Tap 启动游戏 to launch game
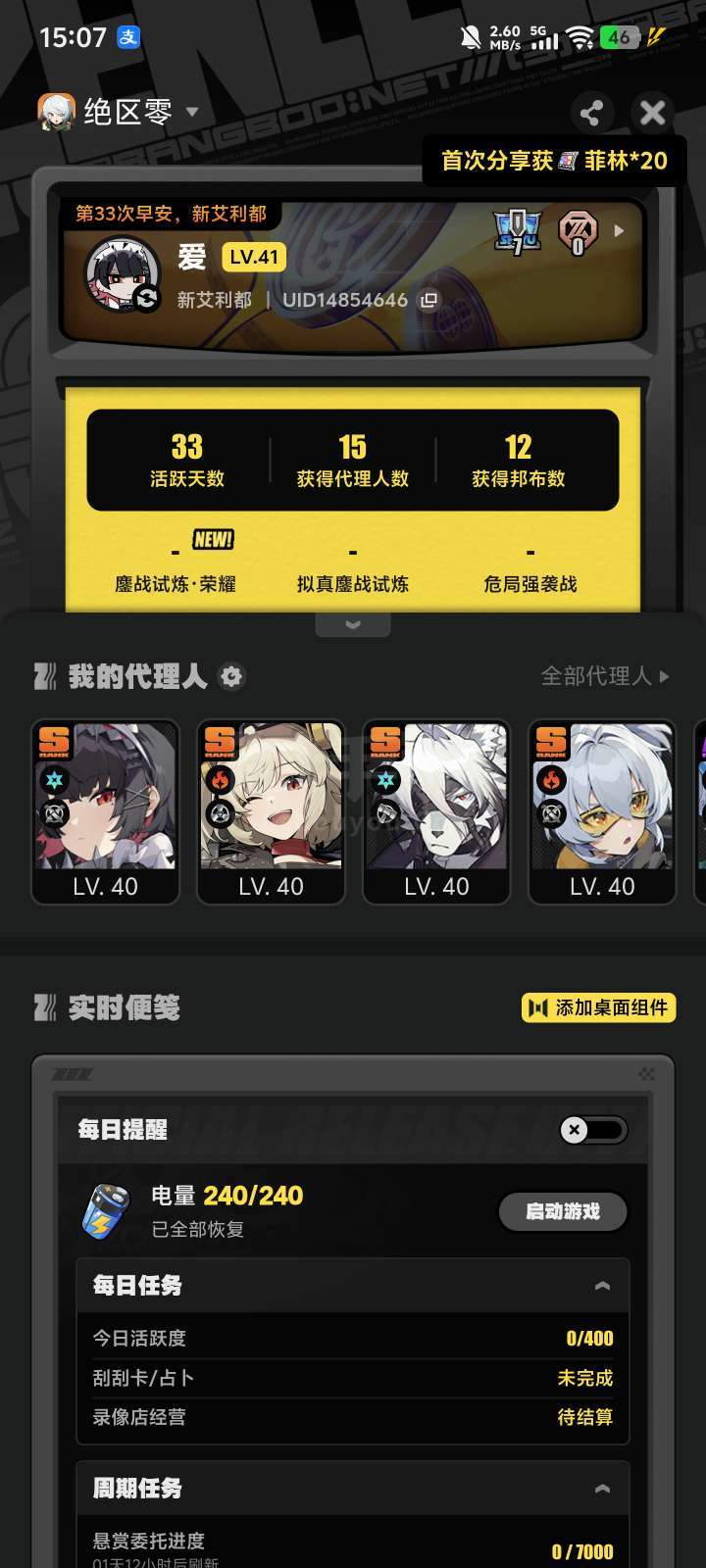Viewport: 706px width, 1568px height. coord(563,1211)
